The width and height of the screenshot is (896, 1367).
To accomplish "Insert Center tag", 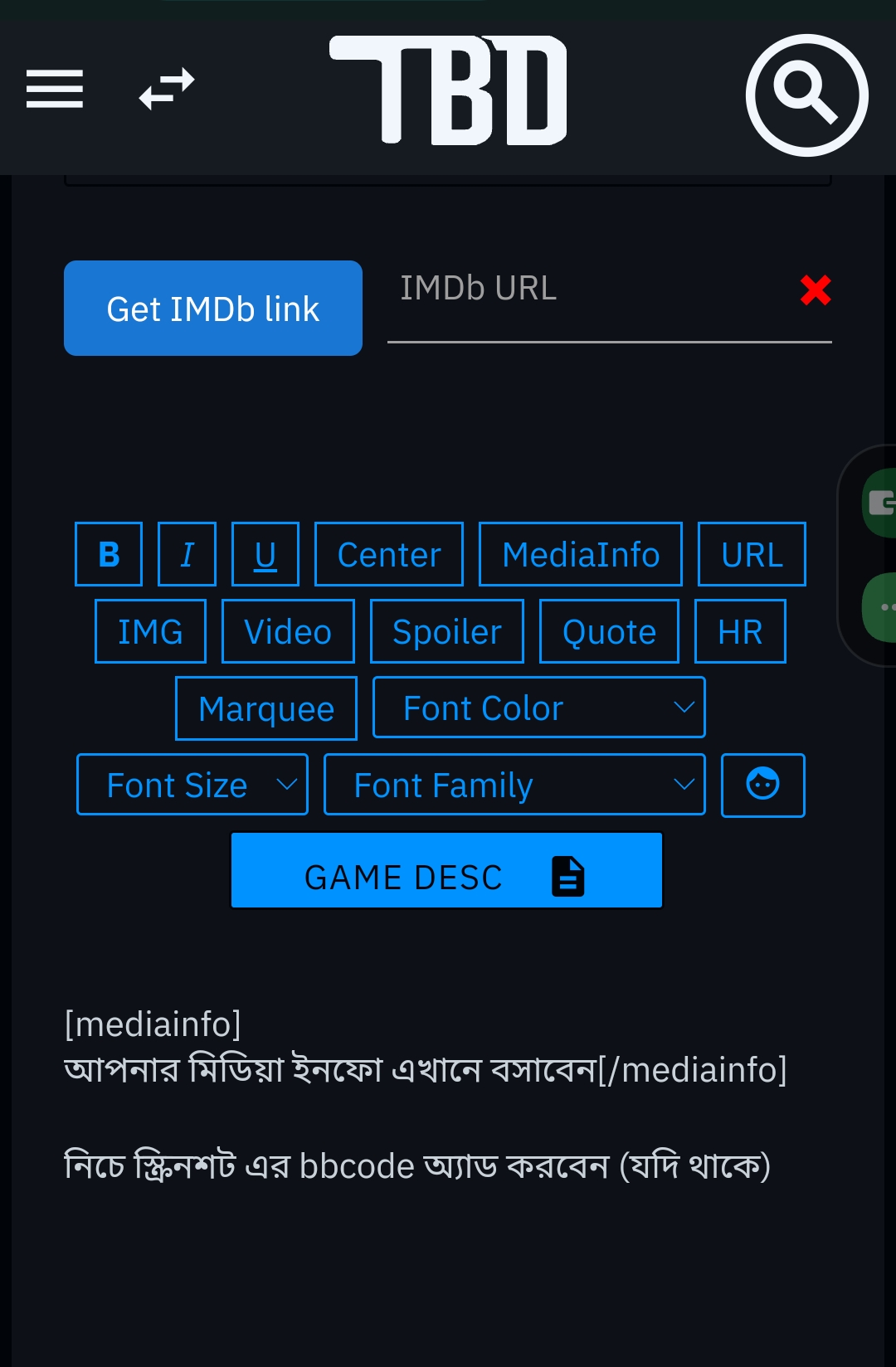I will point(389,554).
